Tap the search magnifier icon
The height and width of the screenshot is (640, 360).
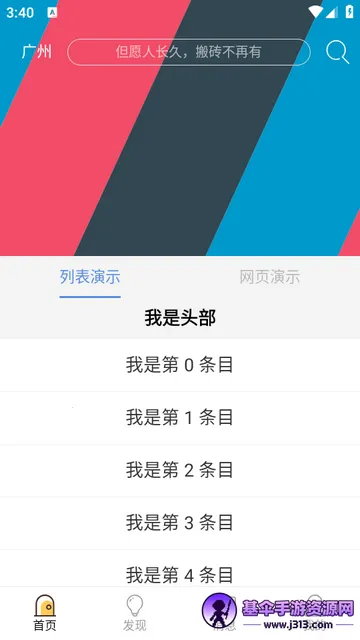point(338,52)
